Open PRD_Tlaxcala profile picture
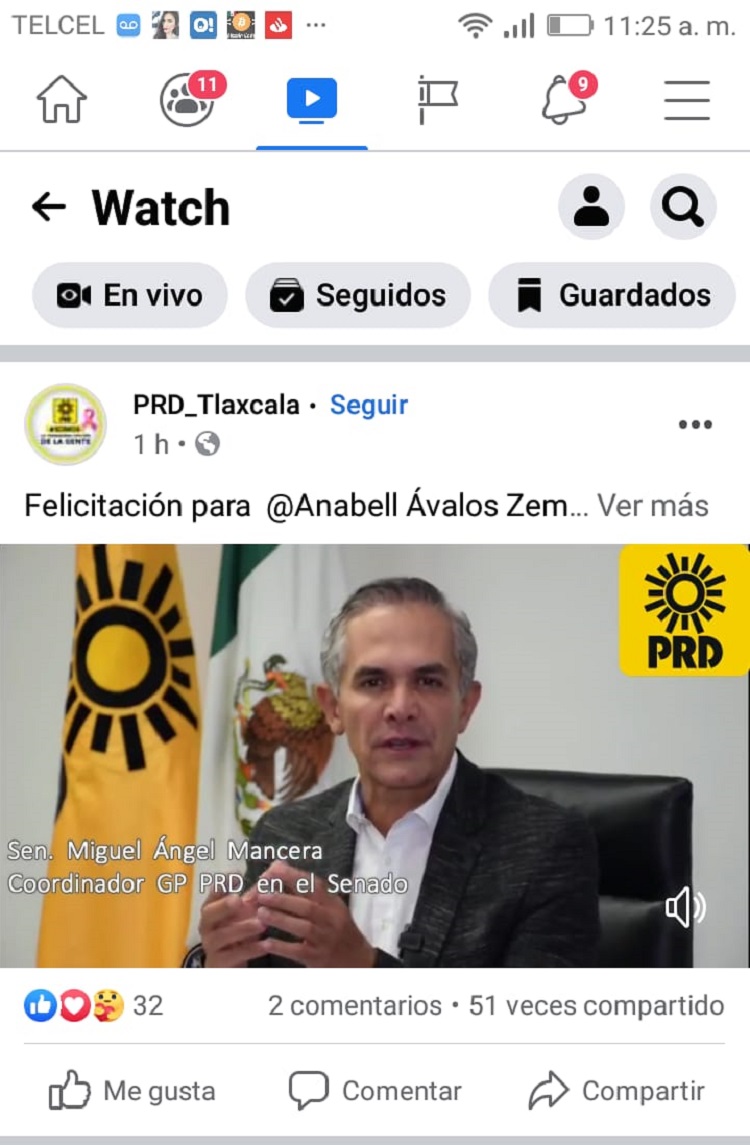 [x=65, y=424]
